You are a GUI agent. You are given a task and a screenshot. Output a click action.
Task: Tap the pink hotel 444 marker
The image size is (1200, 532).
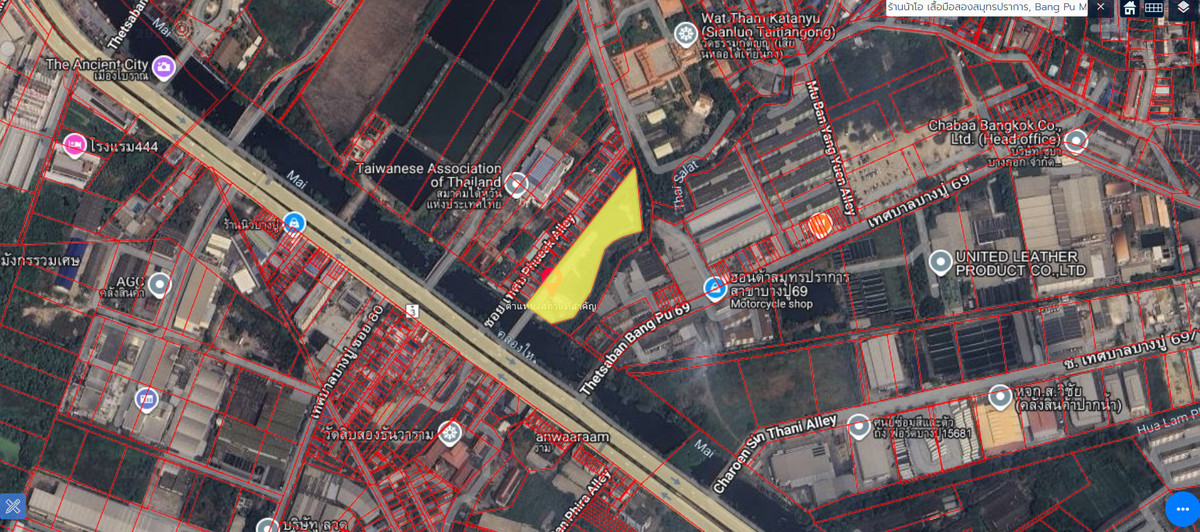click(x=74, y=146)
